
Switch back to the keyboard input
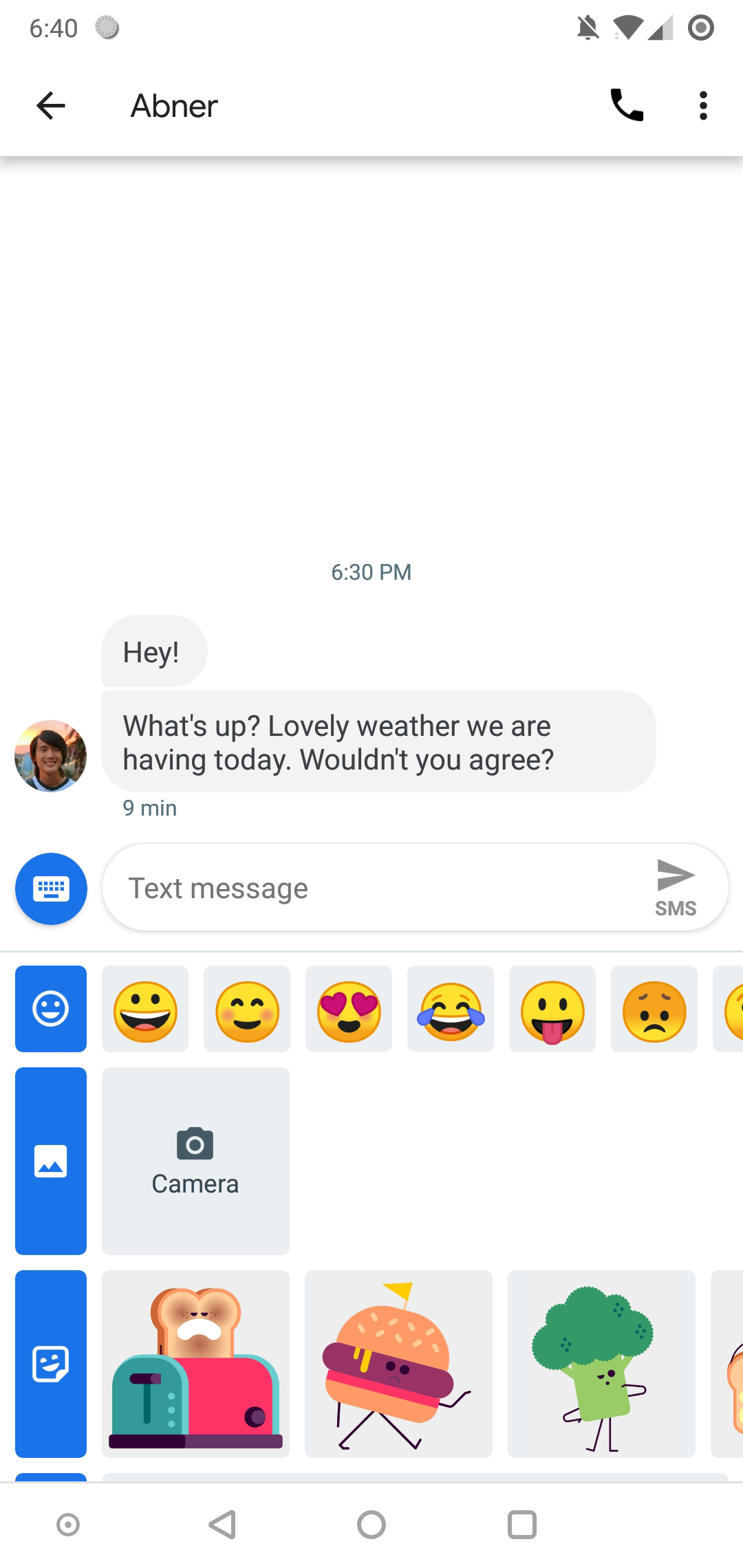click(50, 889)
